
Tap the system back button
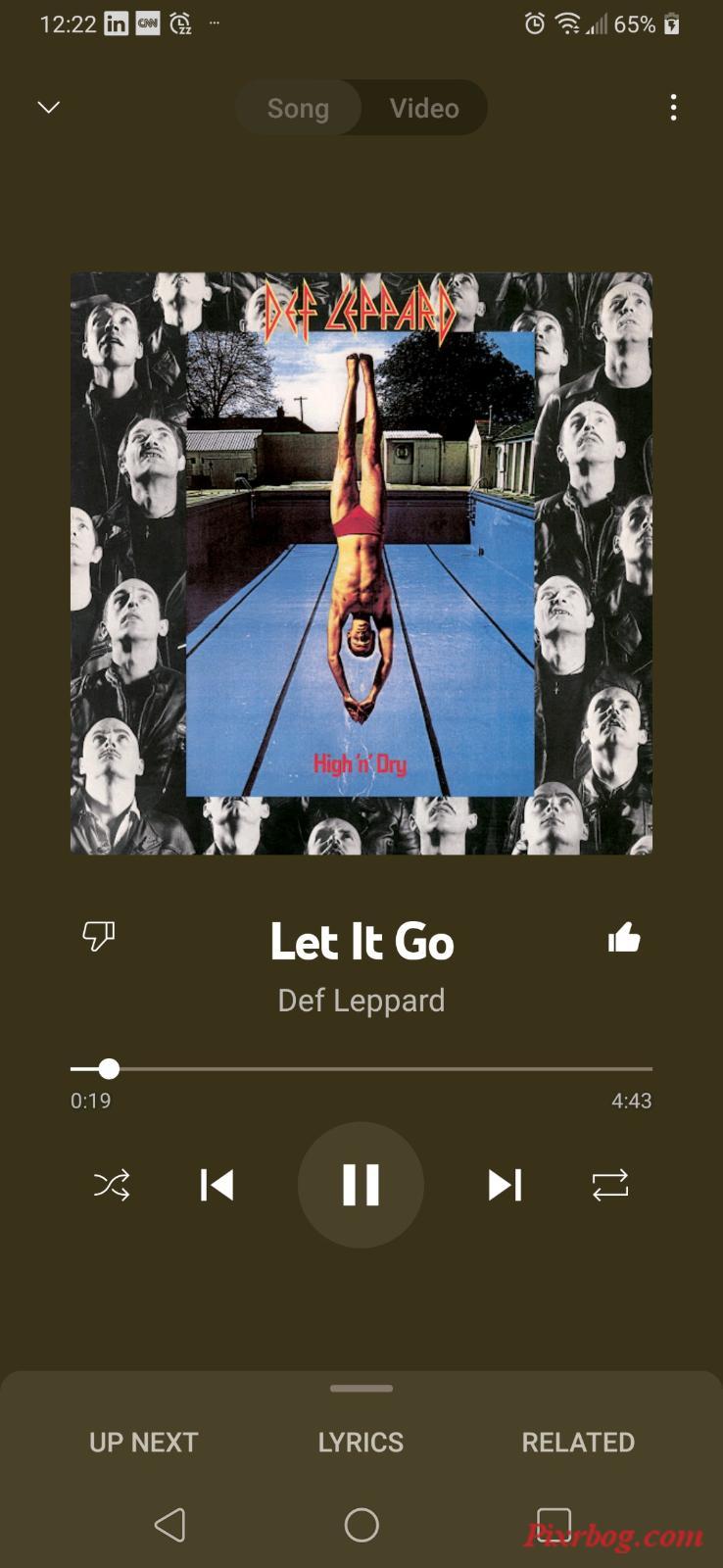point(170,1524)
